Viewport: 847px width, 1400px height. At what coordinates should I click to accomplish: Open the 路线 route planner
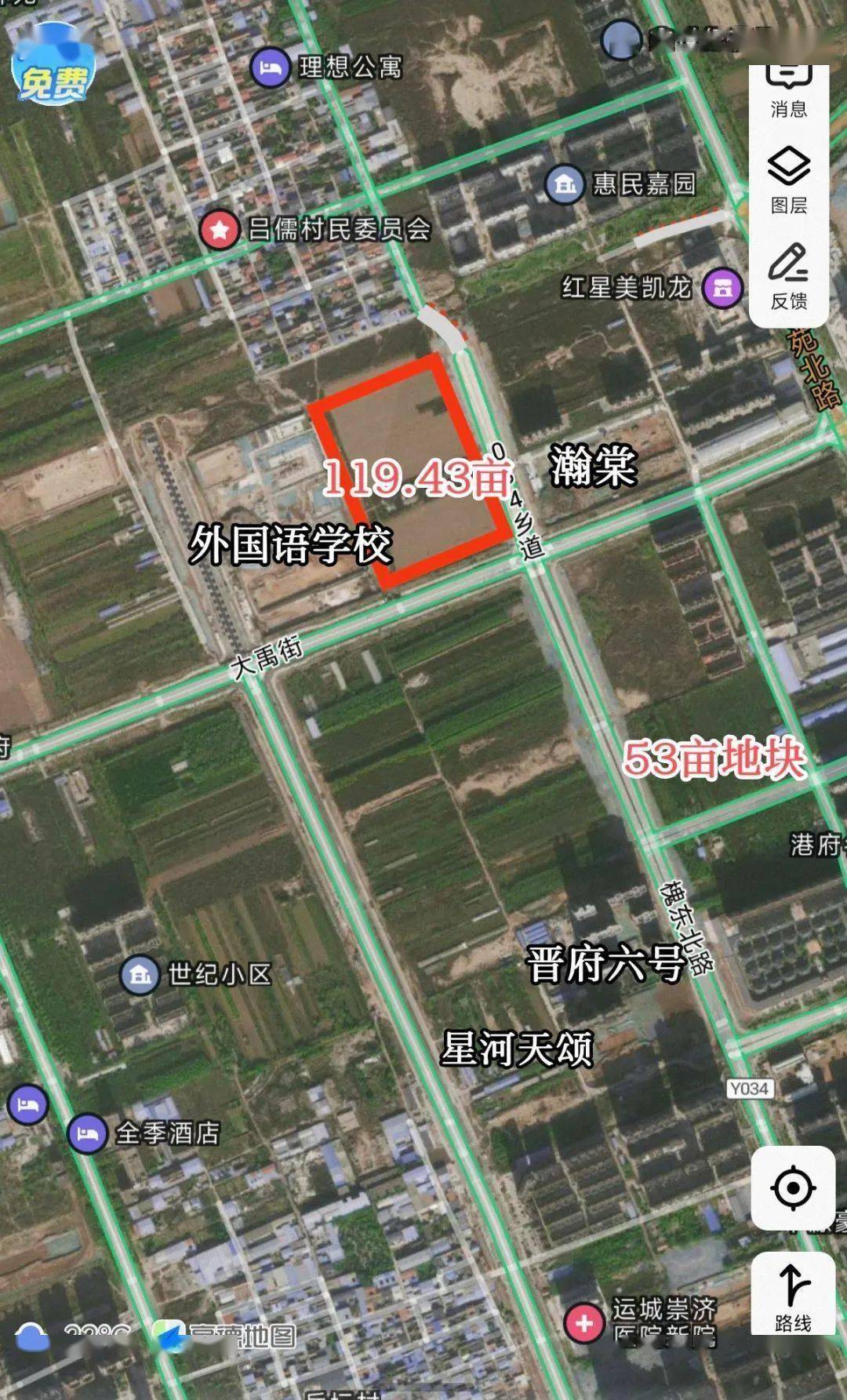tap(792, 1294)
